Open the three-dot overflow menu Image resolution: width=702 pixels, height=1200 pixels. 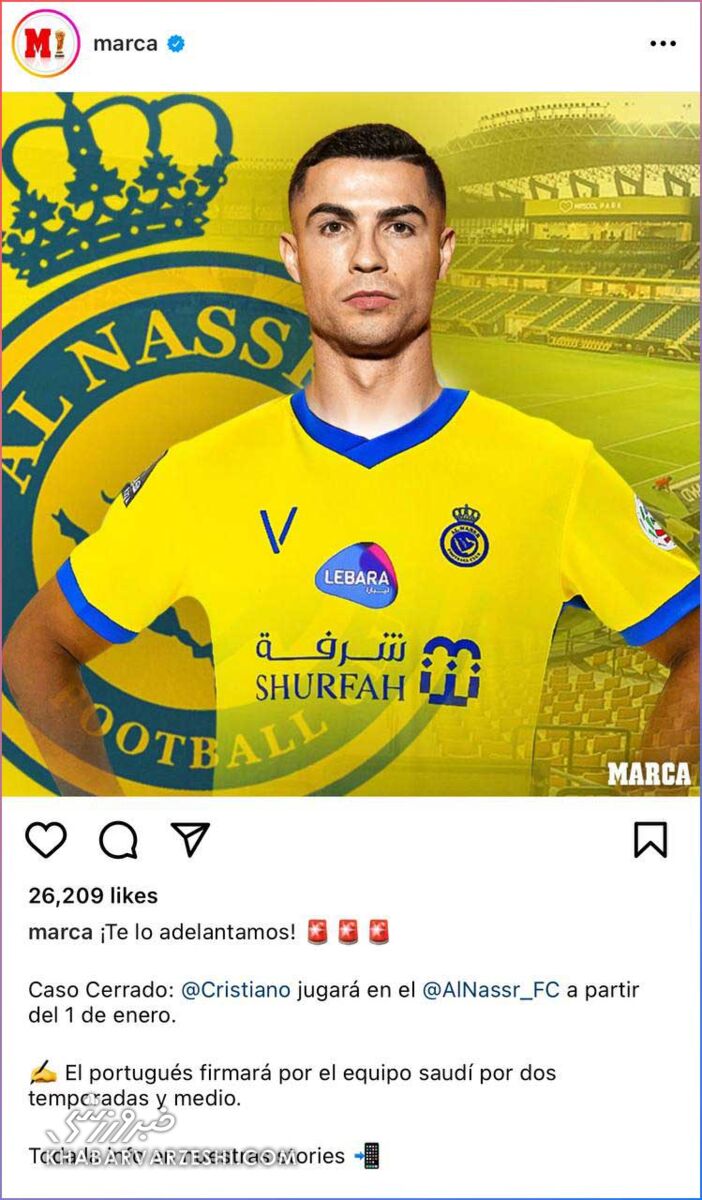pos(662,43)
